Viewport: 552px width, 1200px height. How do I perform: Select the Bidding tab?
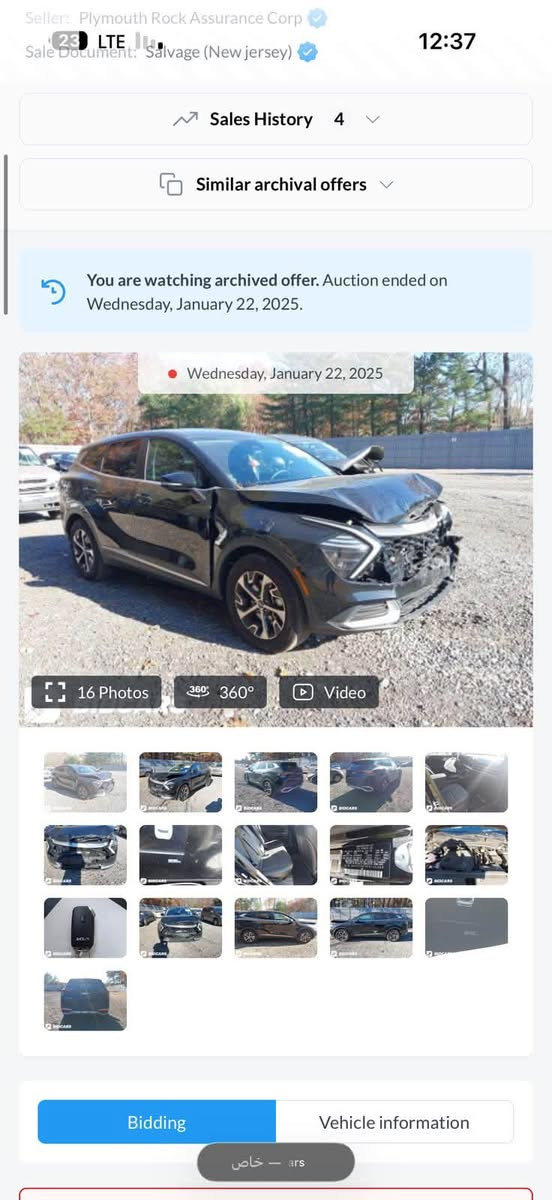pyautogui.click(x=157, y=1122)
